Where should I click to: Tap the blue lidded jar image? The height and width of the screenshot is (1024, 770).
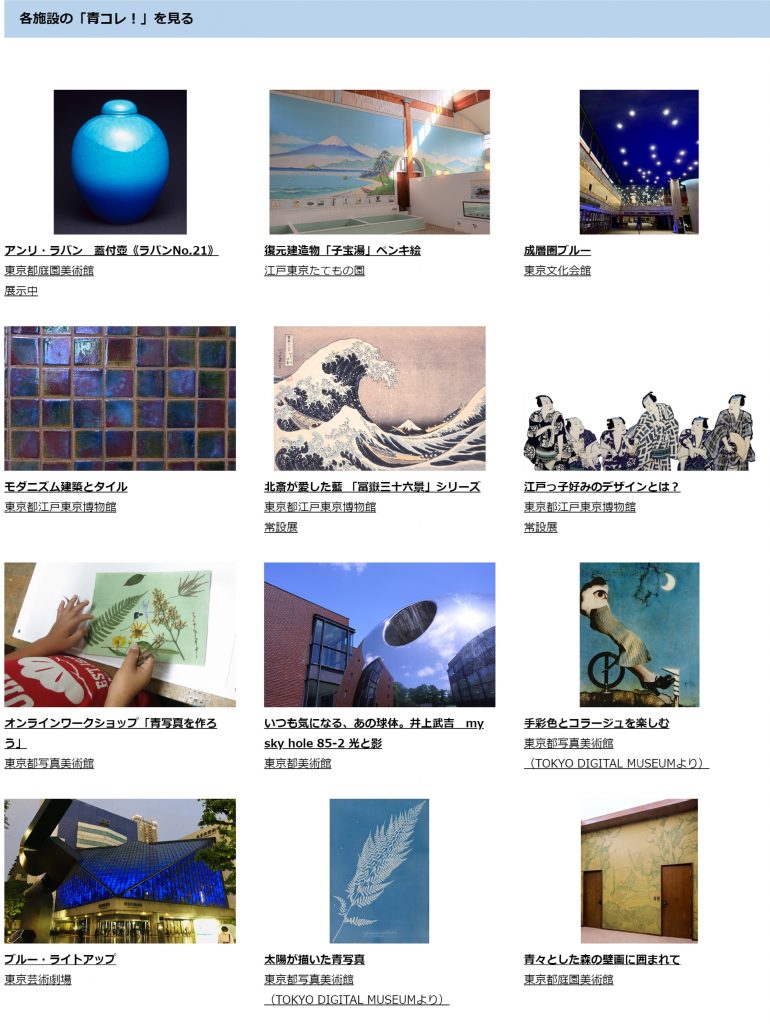pos(120,162)
